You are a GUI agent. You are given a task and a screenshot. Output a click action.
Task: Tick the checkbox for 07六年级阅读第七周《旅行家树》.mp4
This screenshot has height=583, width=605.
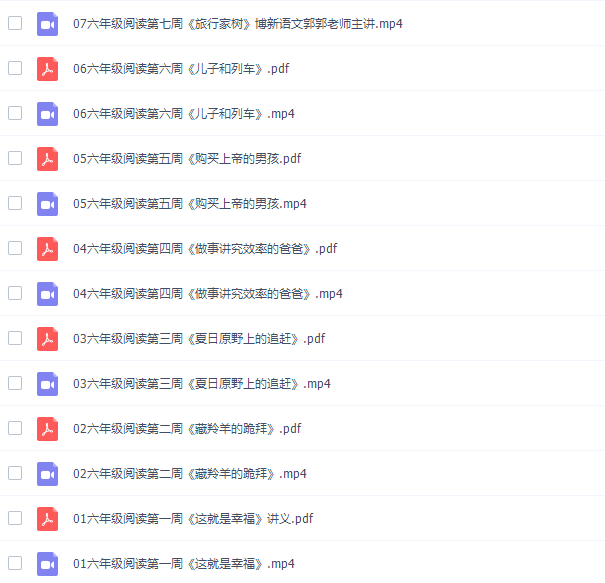click(x=15, y=23)
